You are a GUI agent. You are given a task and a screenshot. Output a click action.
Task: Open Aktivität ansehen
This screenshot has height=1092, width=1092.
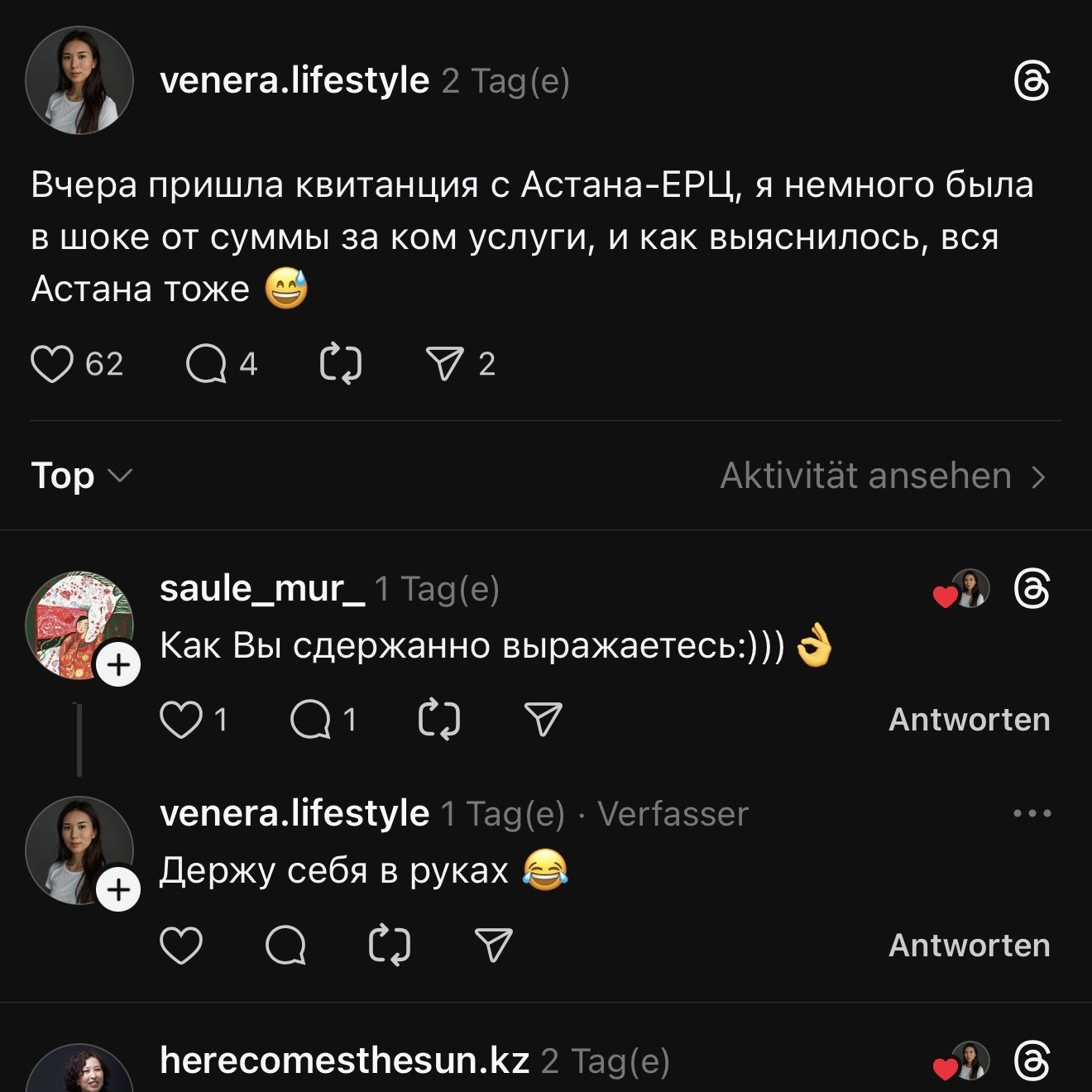tap(882, 476)
